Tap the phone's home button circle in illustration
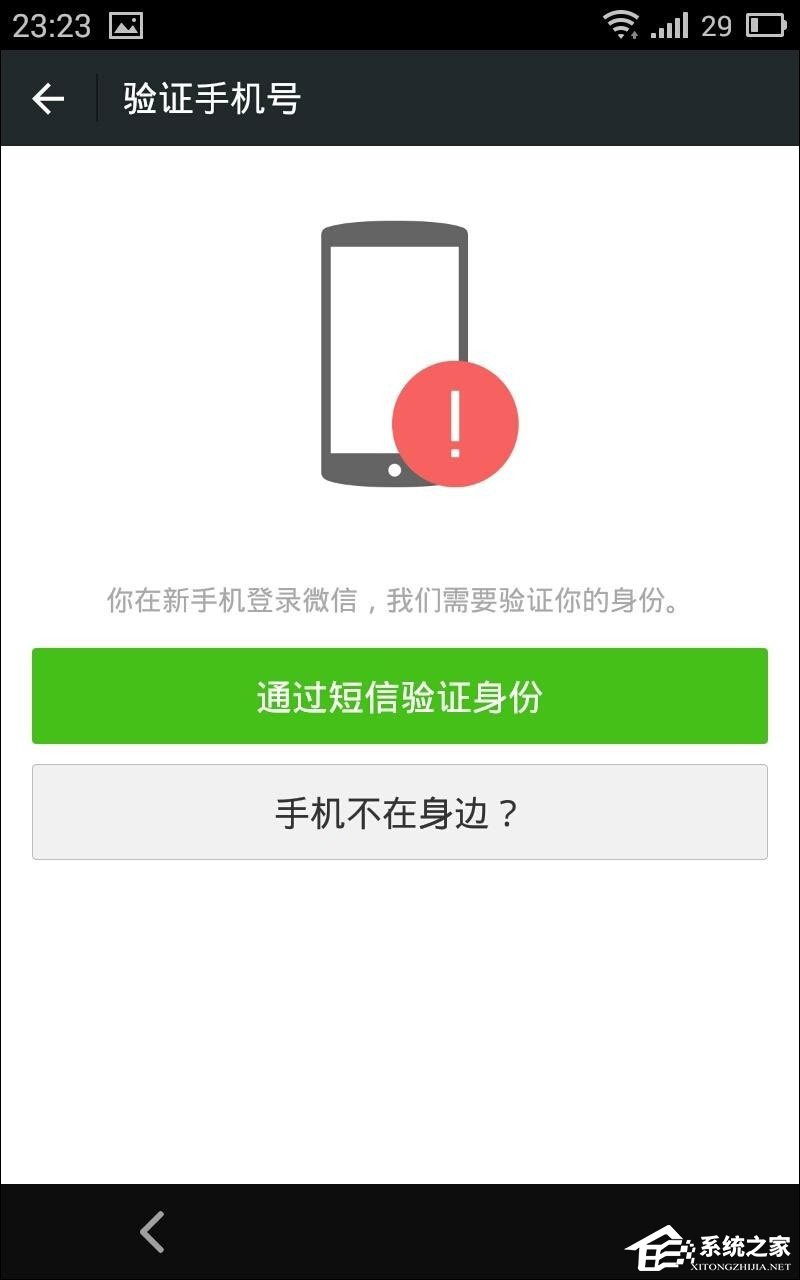The image size is (800, 1280). click(x=395, y=469)
